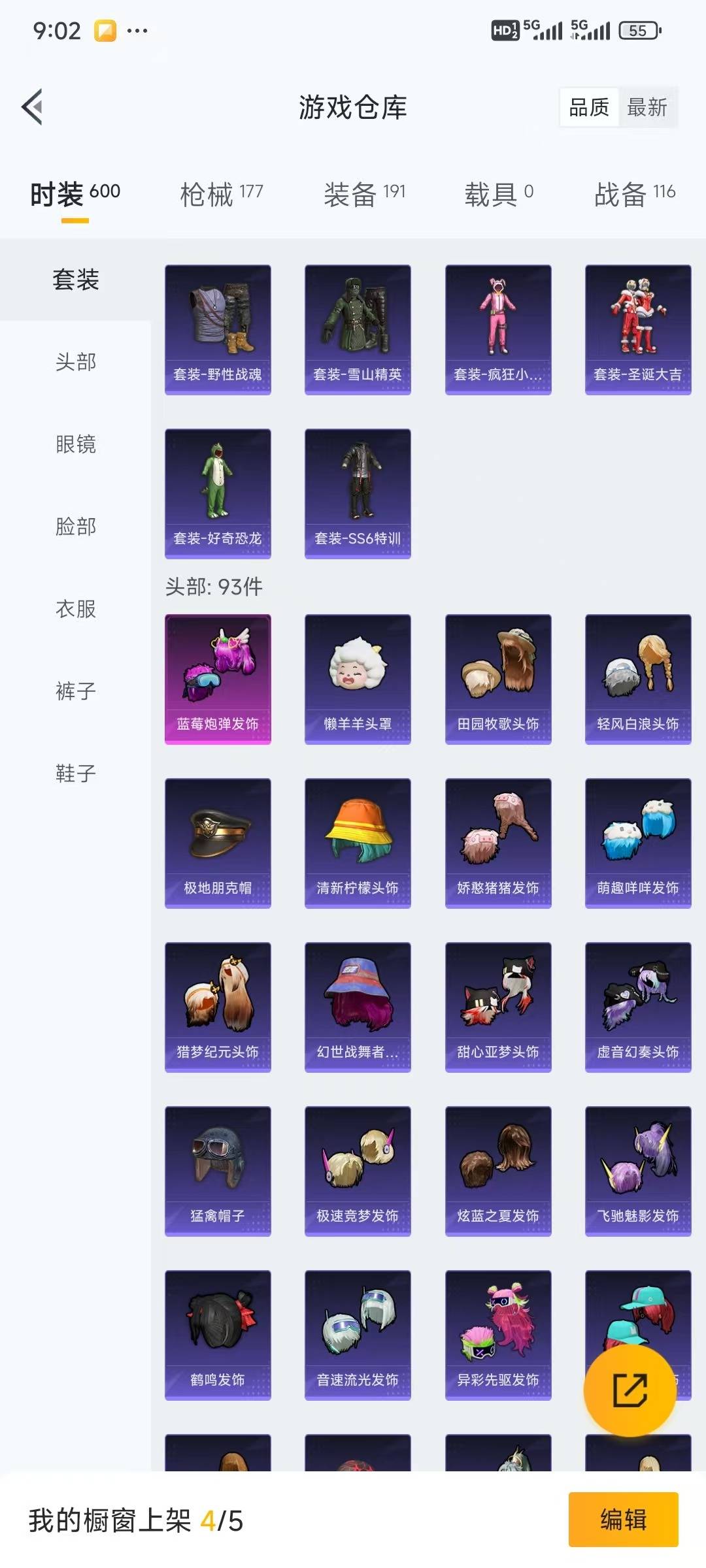Switch to the 枪械 tab
The width and height of the screenshot is (706, 1568).
coord(222,194)
